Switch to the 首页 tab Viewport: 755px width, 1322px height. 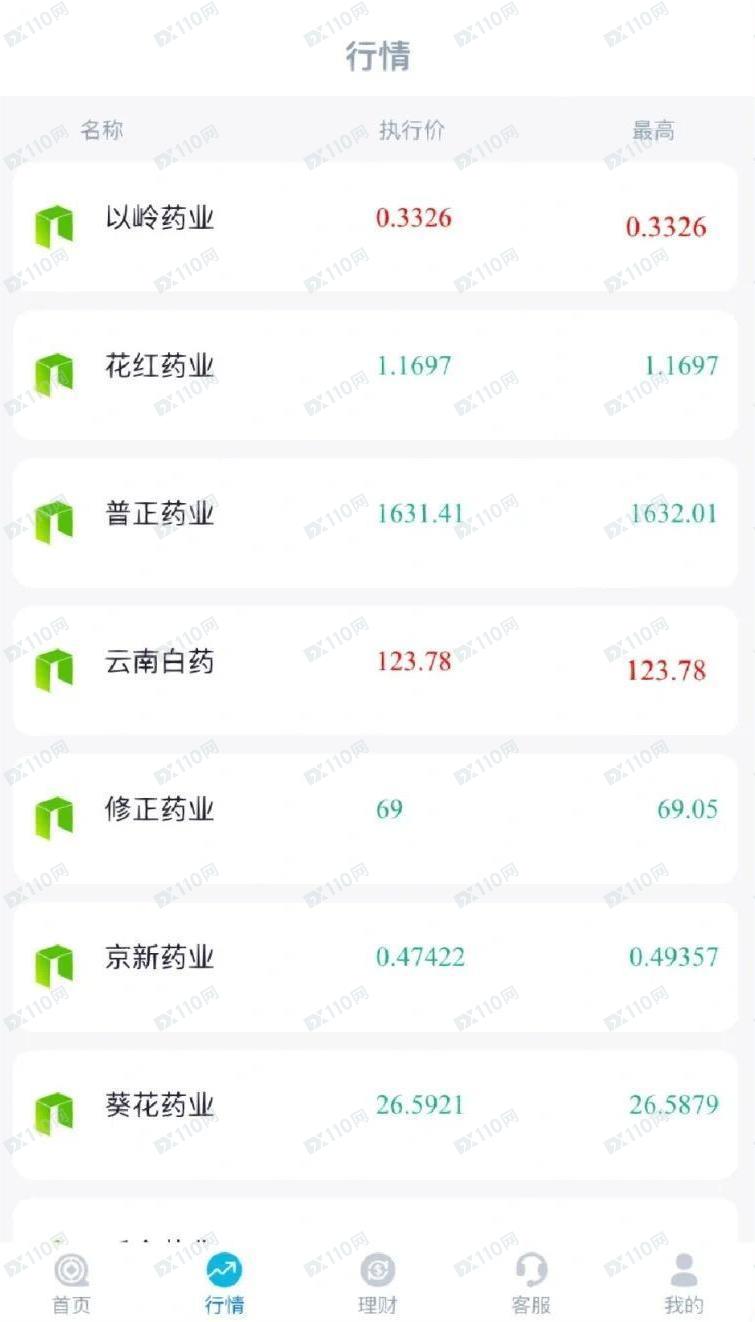pos(72,1285)
